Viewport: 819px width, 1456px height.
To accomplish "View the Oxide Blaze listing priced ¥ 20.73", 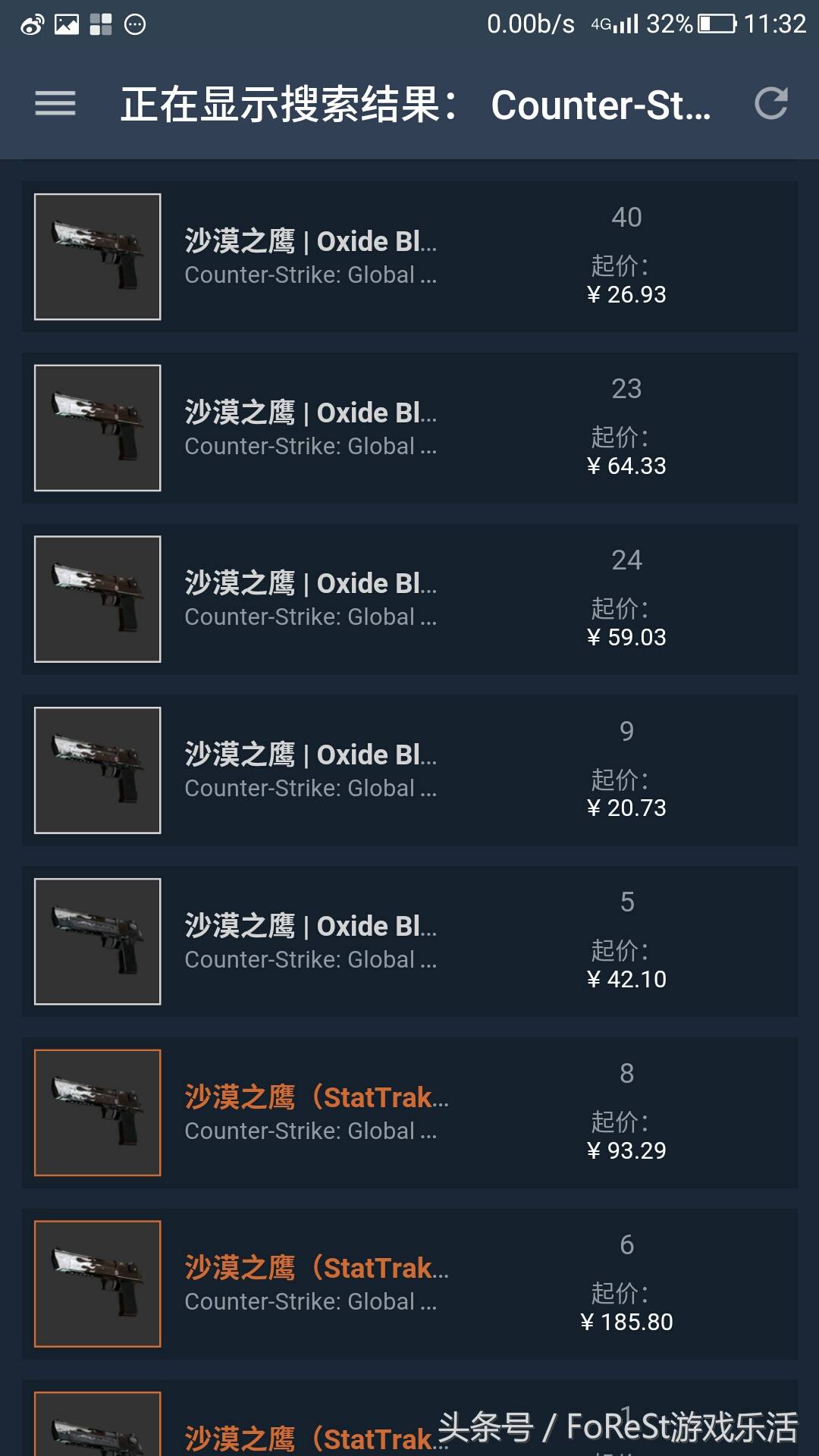I will [409, 770].
